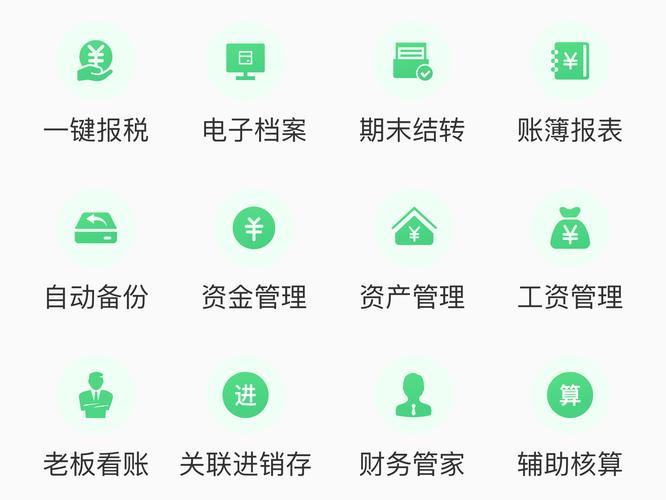
Task: Open 资产管理 asset management
Action: click(x=412, y=229)
